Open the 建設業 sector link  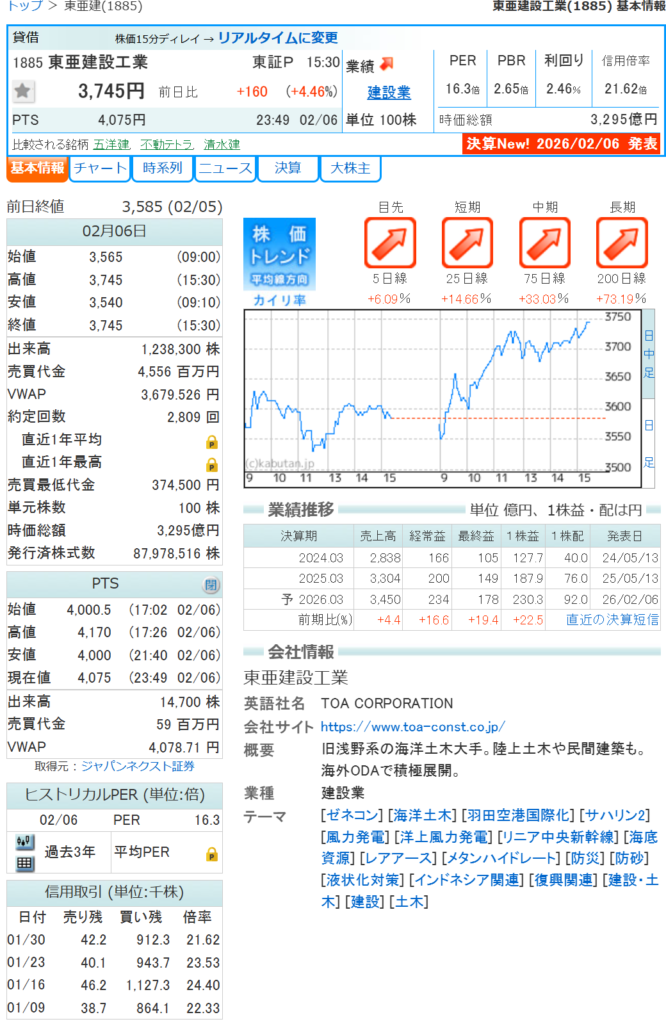(389, 92)
